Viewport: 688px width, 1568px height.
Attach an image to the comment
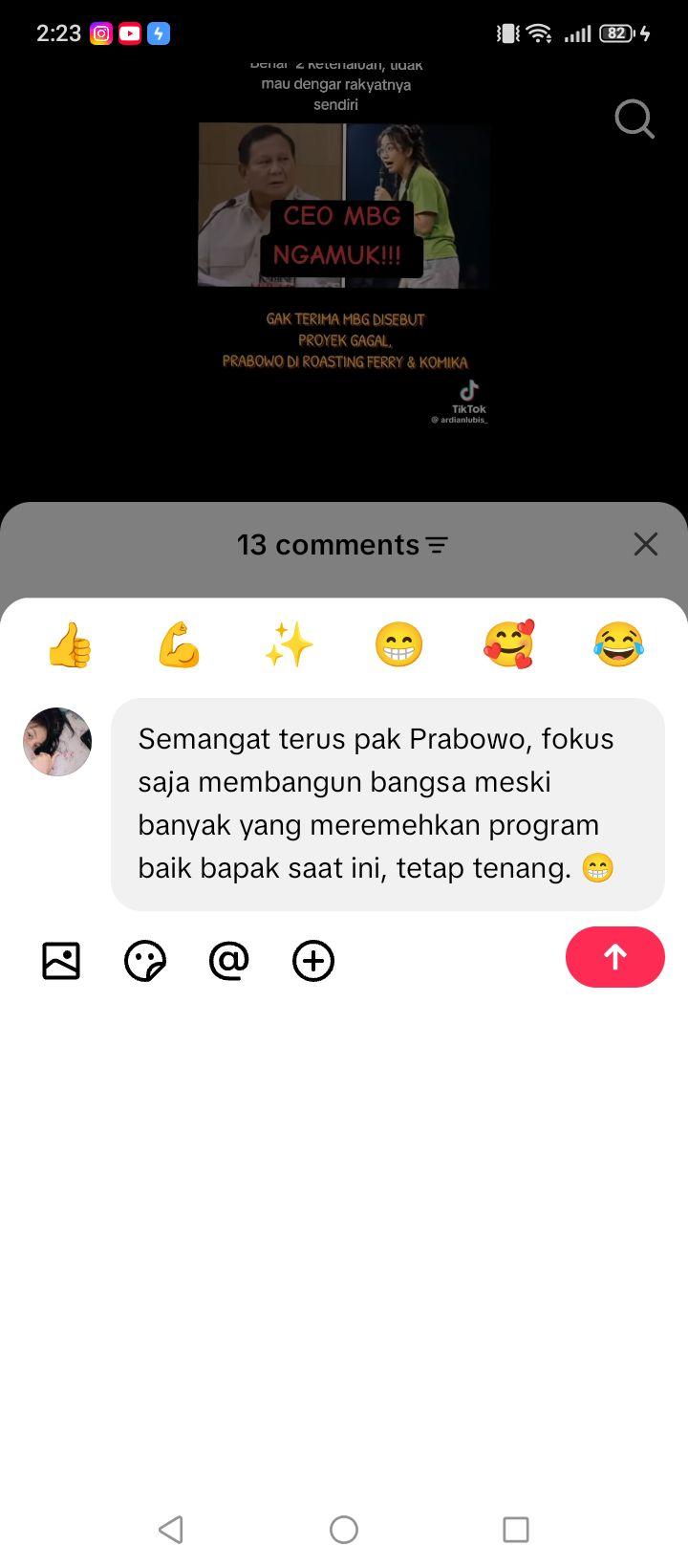click(61, 961)
